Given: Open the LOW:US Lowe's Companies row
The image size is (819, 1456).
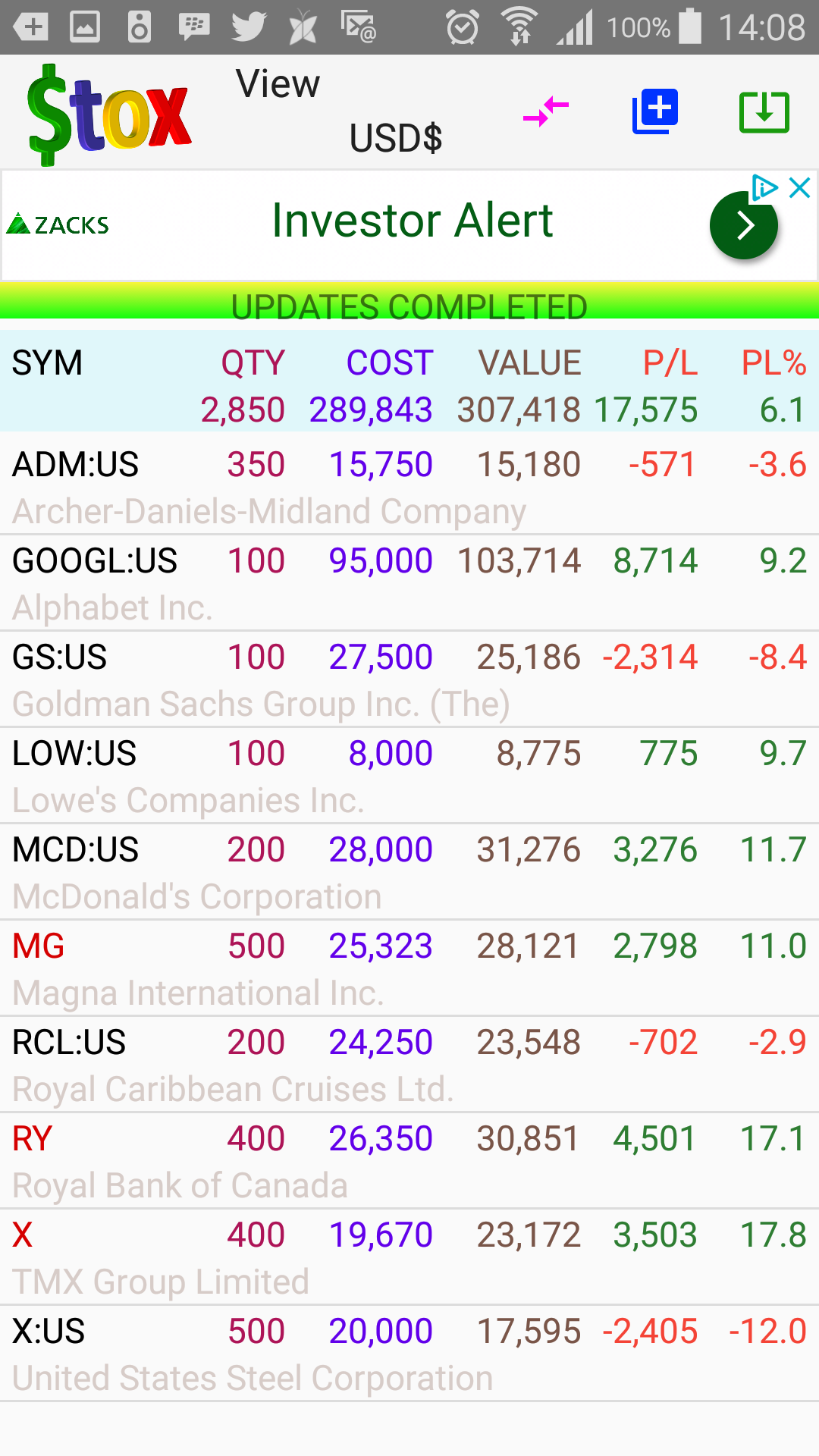Looking at the screenshot, I should [x=409, y=775].
